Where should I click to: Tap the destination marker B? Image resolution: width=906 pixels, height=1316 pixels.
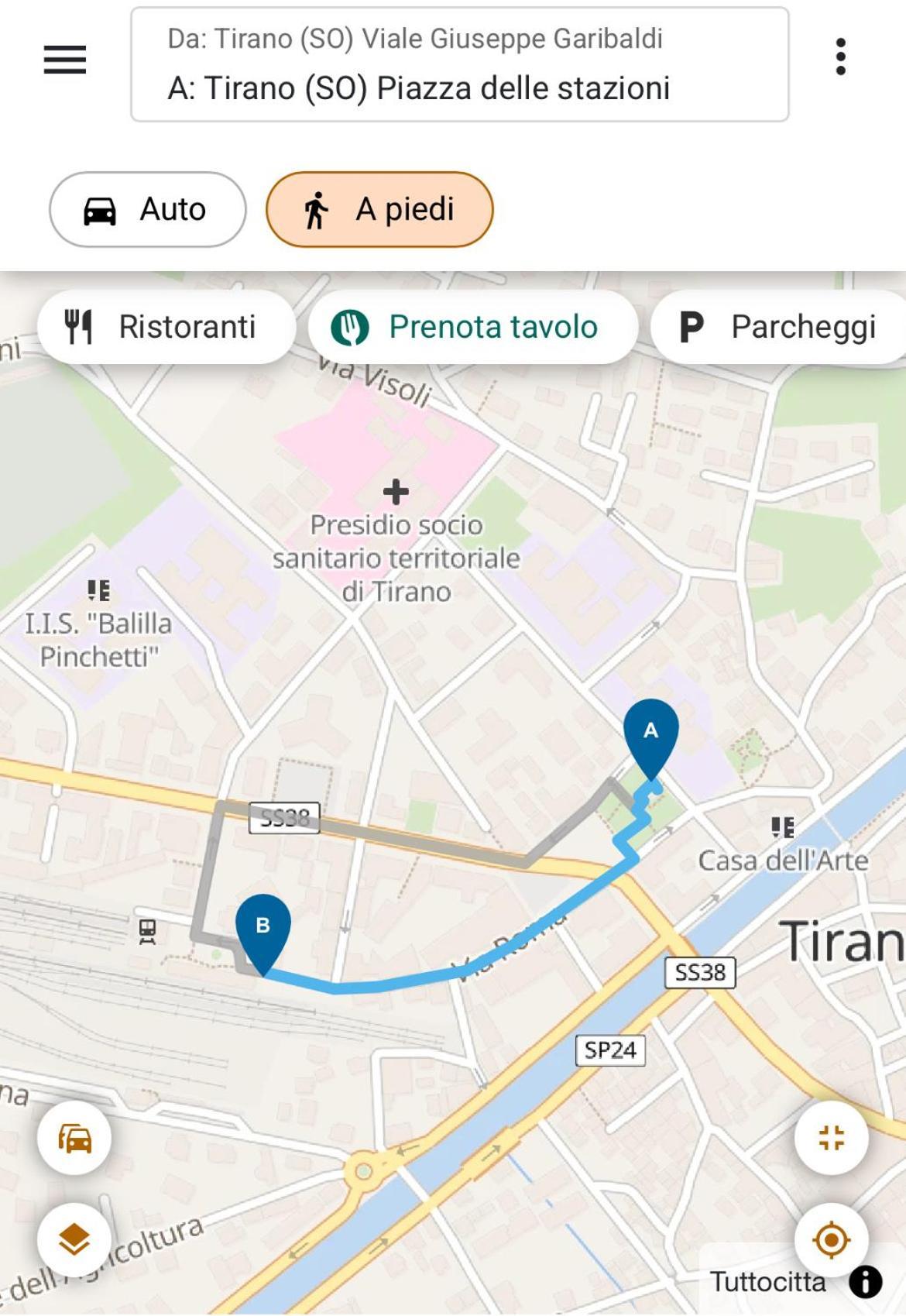[x=263, y=928]
